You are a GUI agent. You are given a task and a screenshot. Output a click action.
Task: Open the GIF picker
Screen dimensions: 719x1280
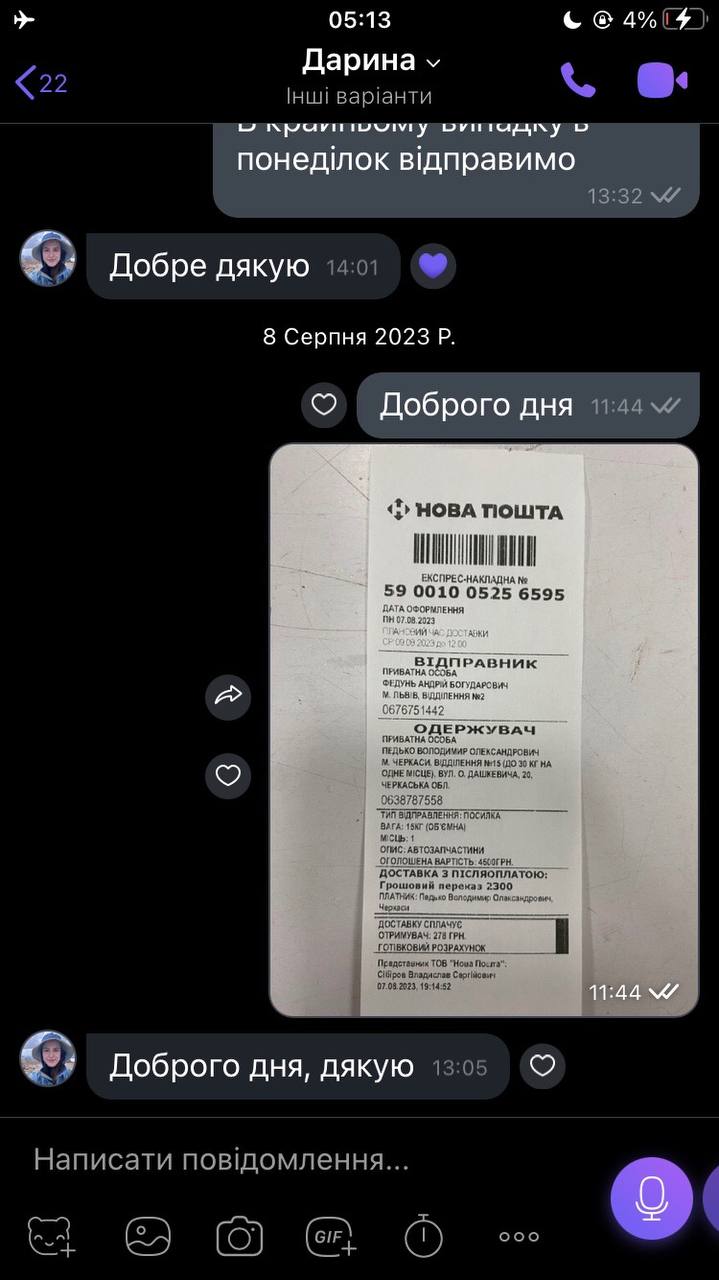331,1237
